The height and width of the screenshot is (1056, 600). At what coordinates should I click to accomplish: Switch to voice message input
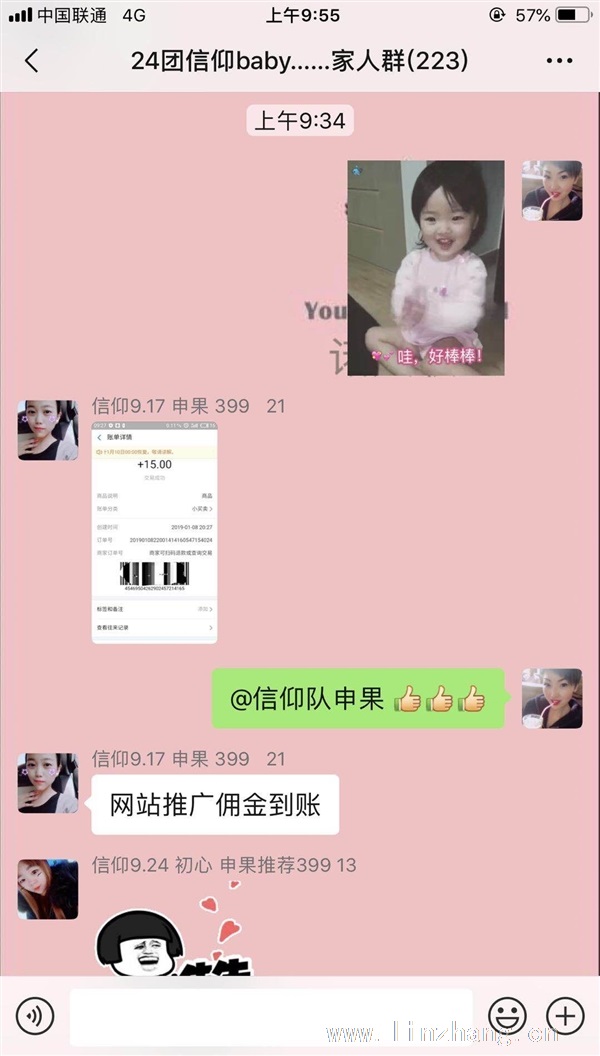(x=35, y=1015)
